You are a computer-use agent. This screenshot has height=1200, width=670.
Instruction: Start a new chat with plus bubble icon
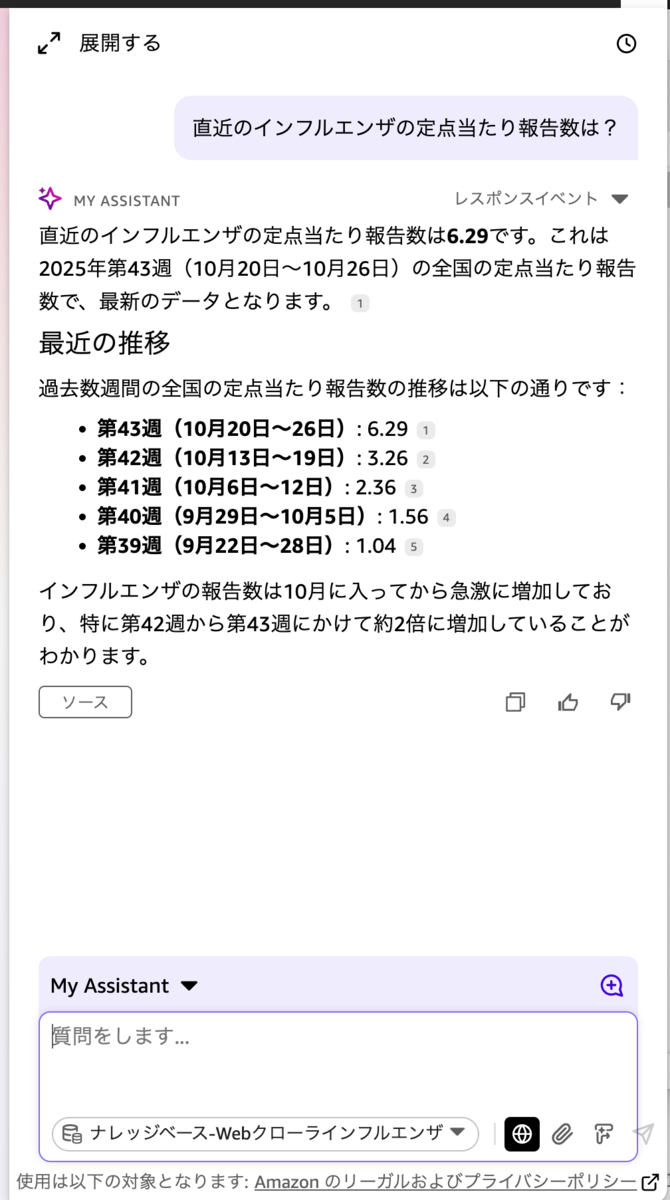611,986
